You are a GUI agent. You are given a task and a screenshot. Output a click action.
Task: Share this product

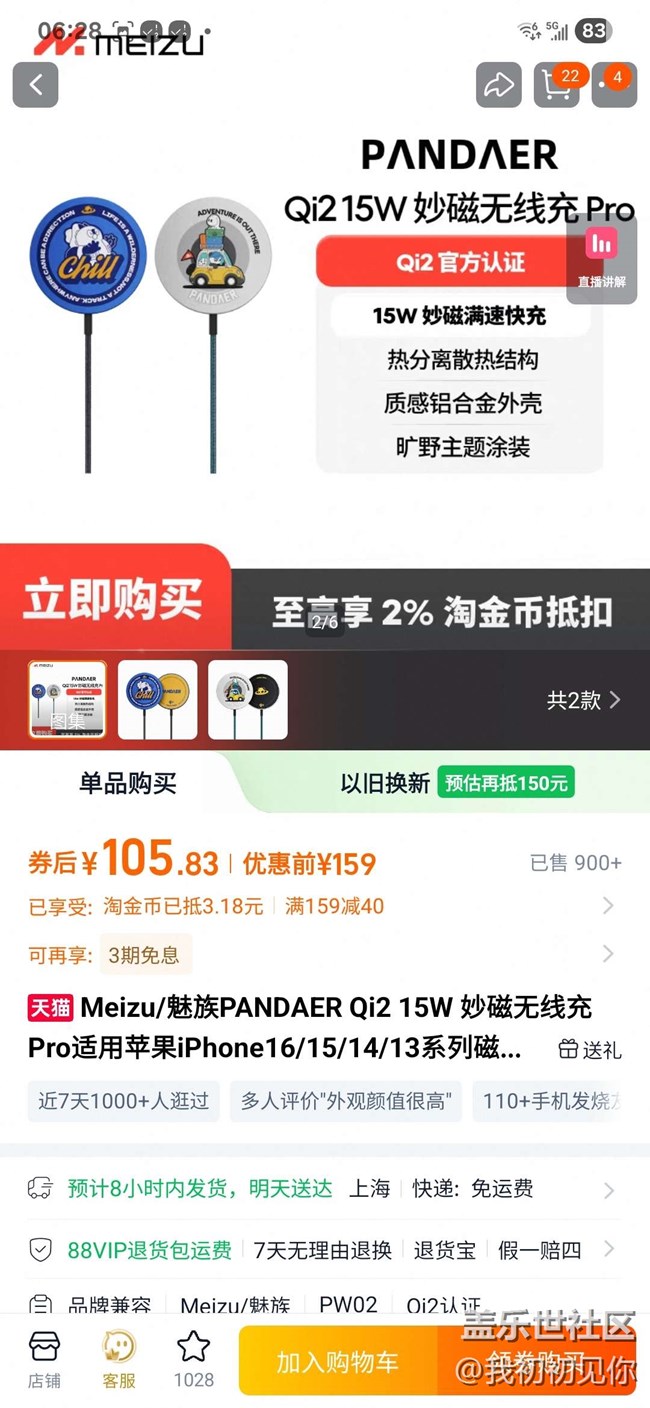[498, 85]
